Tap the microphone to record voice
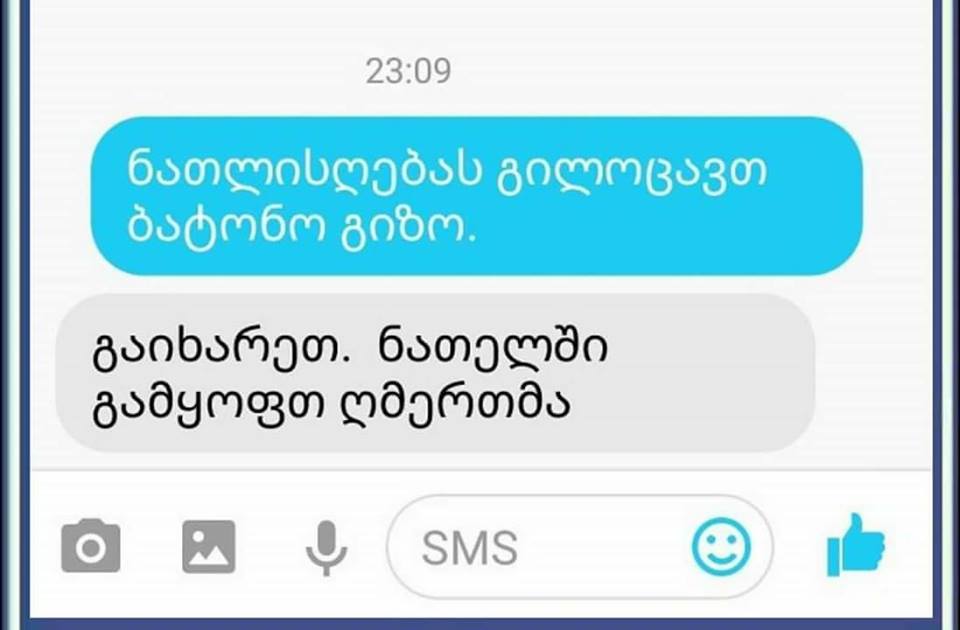The height and width of the screenshot is (630, 960). pyautogui.click(x=326, y=548)
